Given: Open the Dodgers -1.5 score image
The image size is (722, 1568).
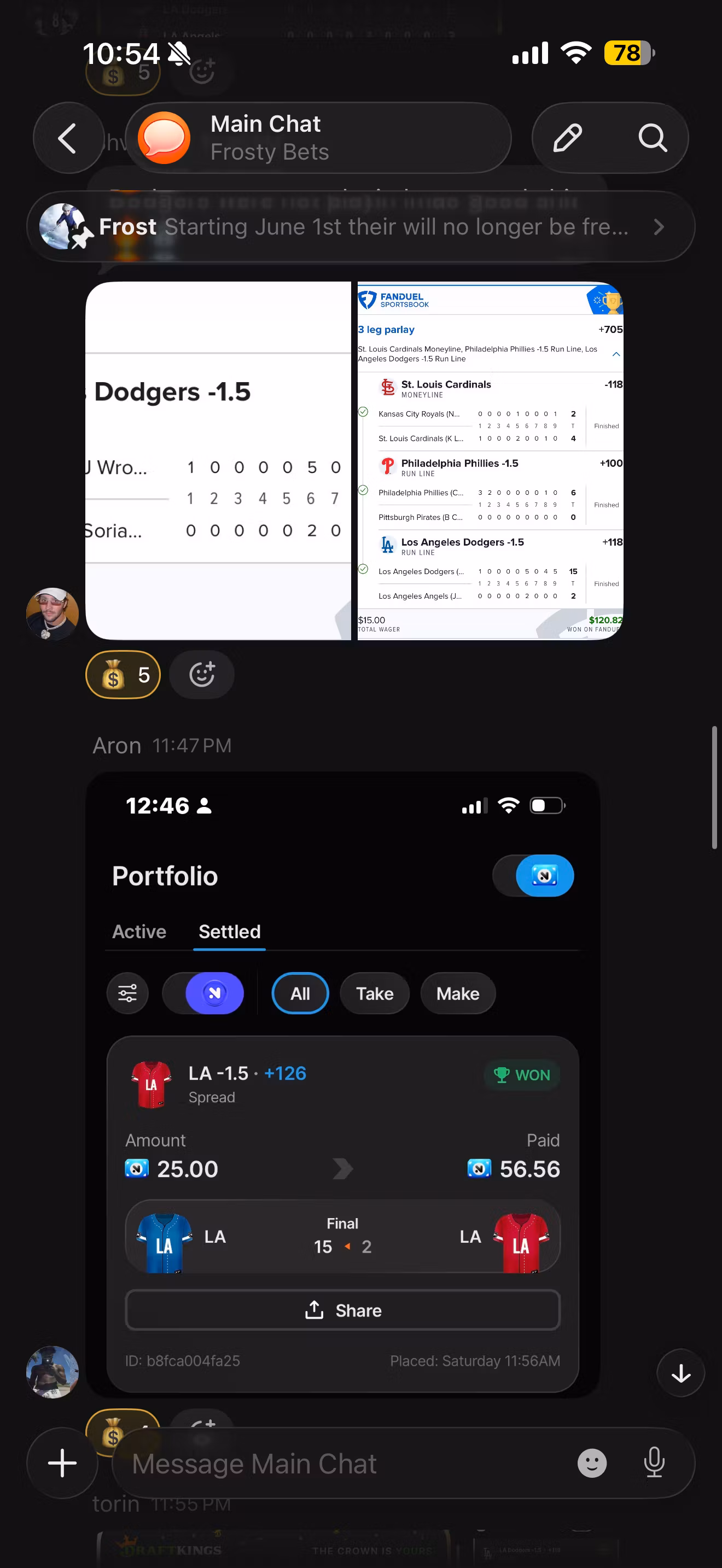Looking at the screenshot, I should 219,461.
